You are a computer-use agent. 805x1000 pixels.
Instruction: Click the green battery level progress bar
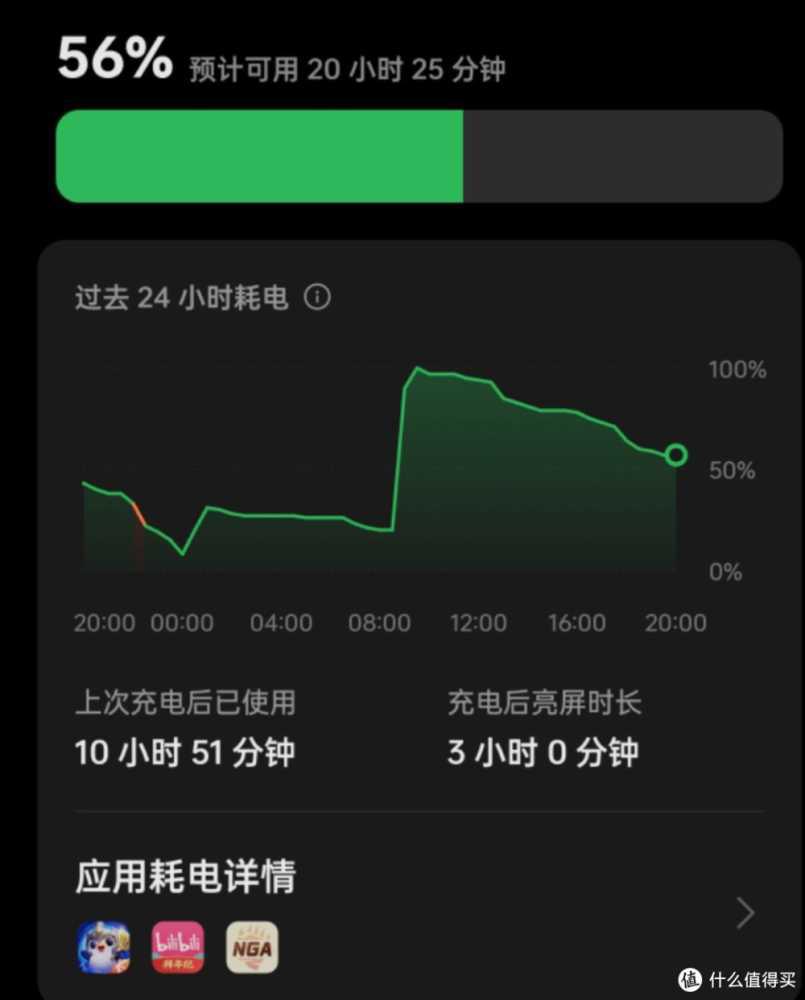coord(260,157)
